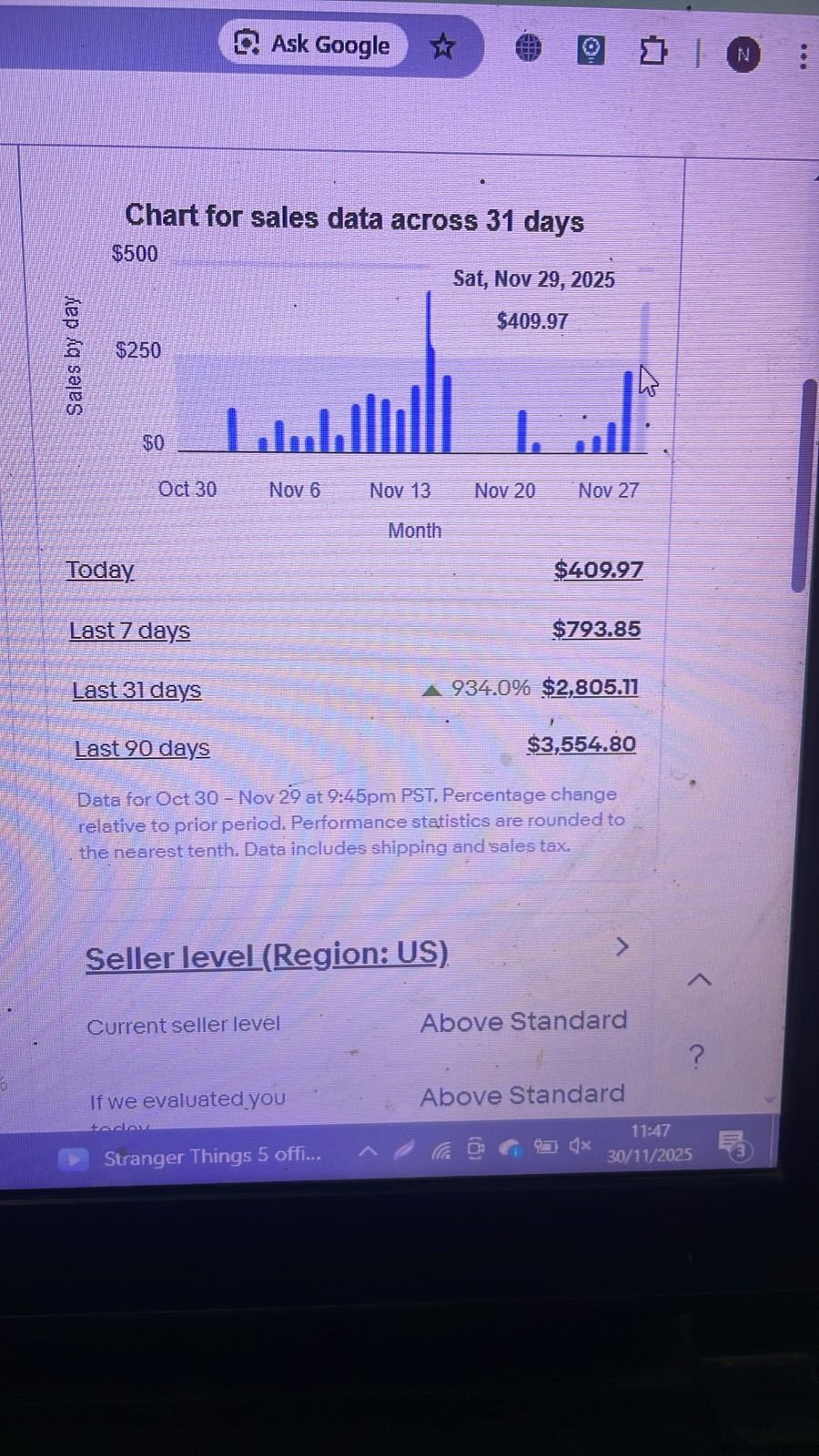Image resolution: width=819 pixels, height=1456 pixels.
Task: Bookmark this page with the star
Action: (x=442, y=45)
